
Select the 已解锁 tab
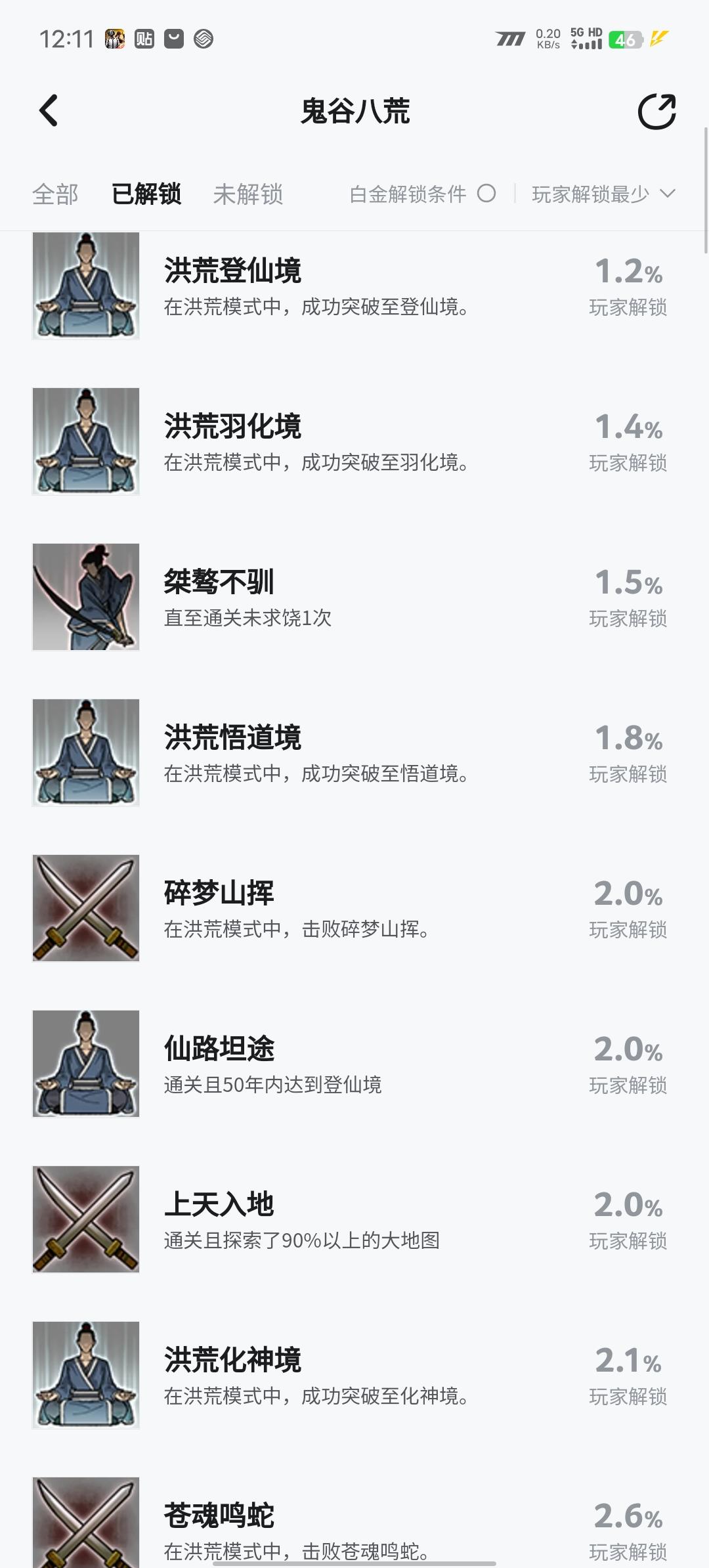(147, 194)
